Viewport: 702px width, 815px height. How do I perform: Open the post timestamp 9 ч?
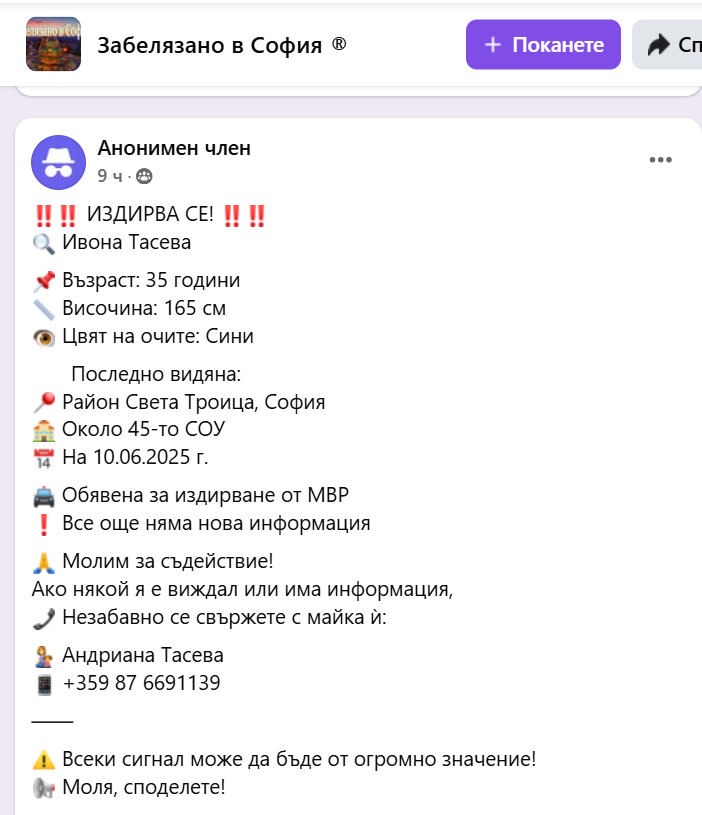109,176
